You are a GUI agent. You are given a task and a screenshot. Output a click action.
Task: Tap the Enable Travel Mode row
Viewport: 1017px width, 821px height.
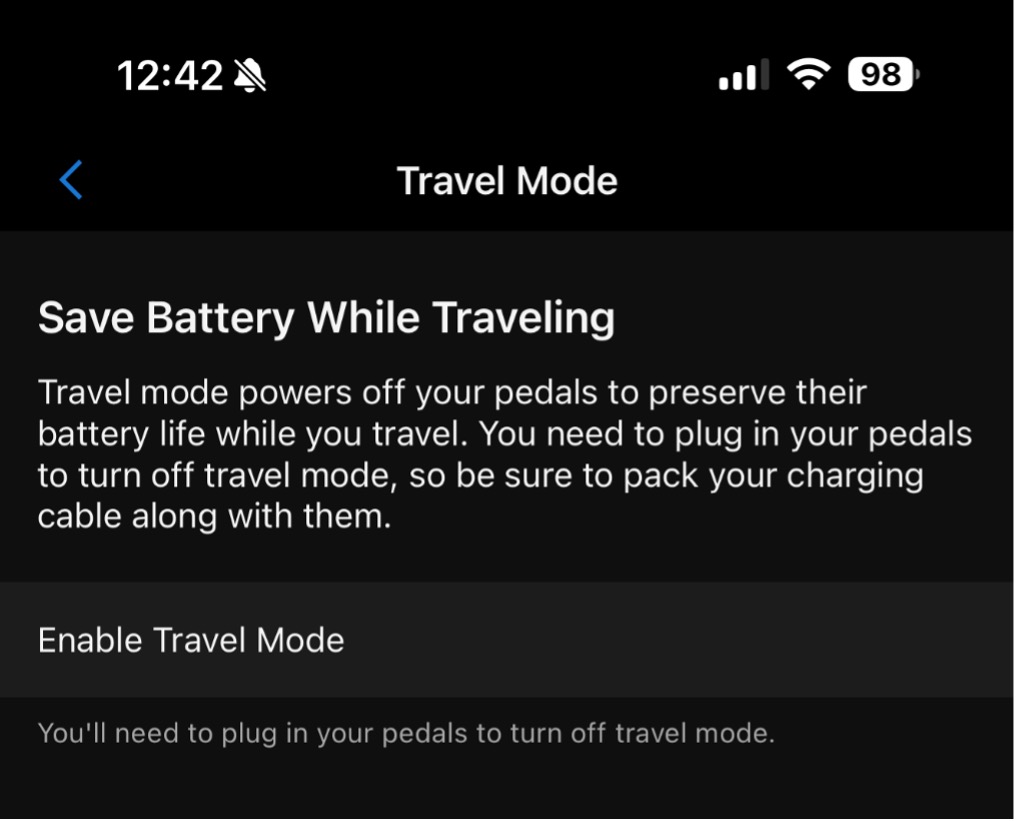pyautogui.click(x=506, y=640)
